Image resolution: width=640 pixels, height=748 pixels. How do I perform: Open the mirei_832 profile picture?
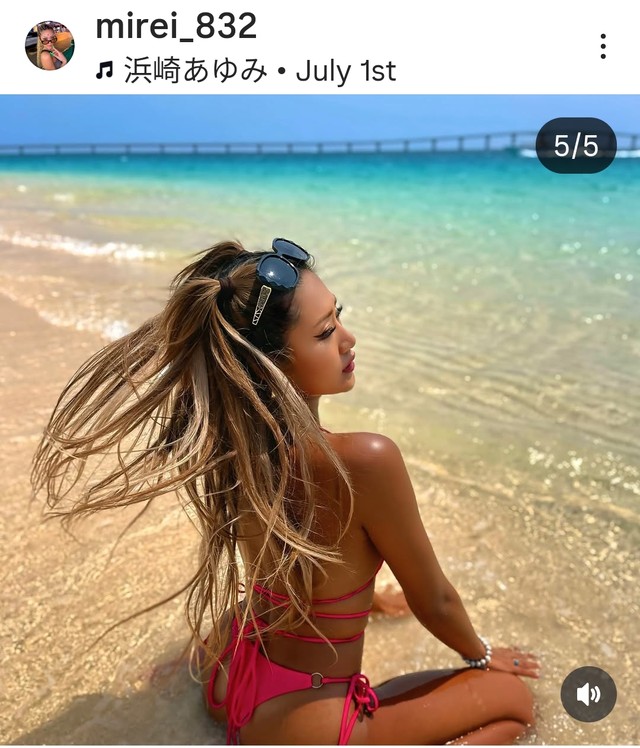49,45
